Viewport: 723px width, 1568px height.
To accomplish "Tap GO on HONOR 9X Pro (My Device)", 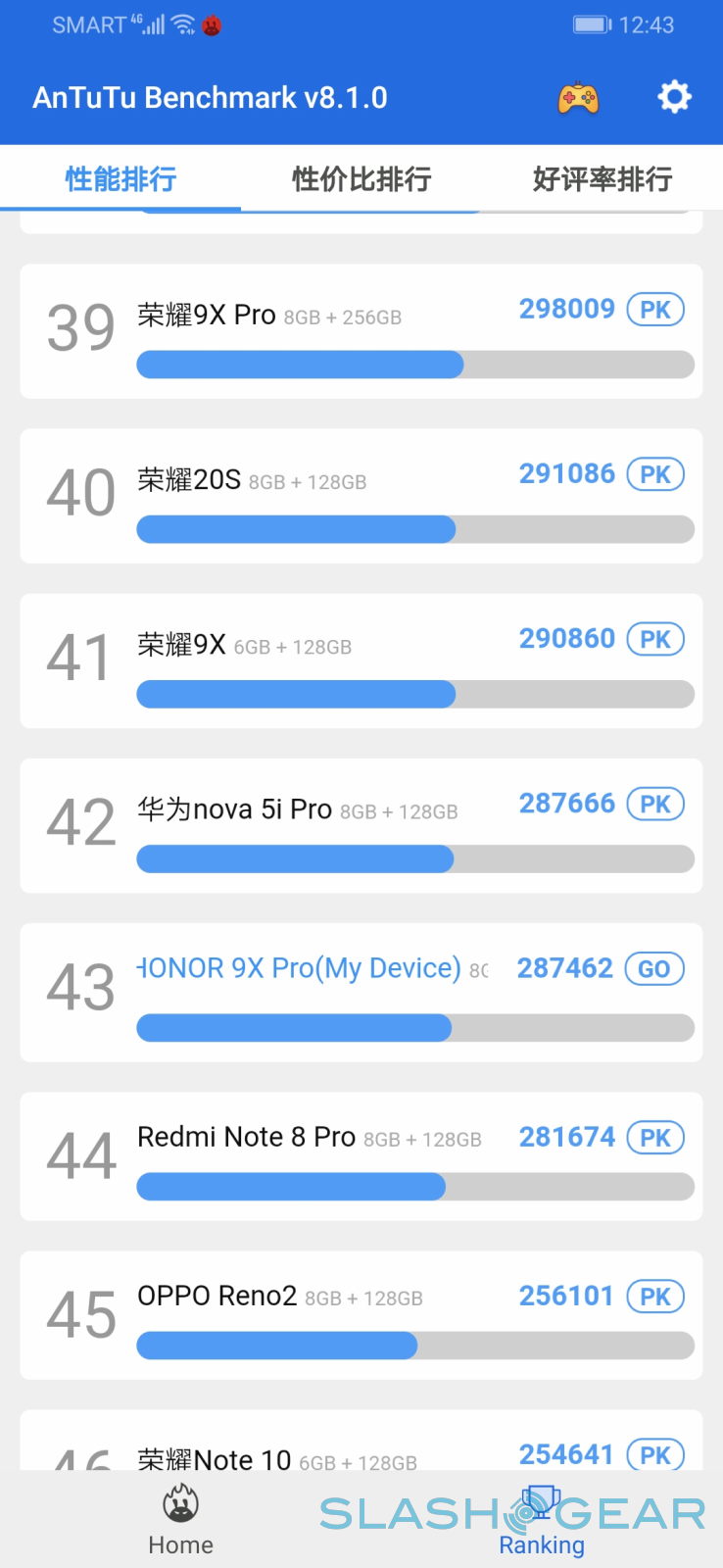I will (x=653, y=968).
